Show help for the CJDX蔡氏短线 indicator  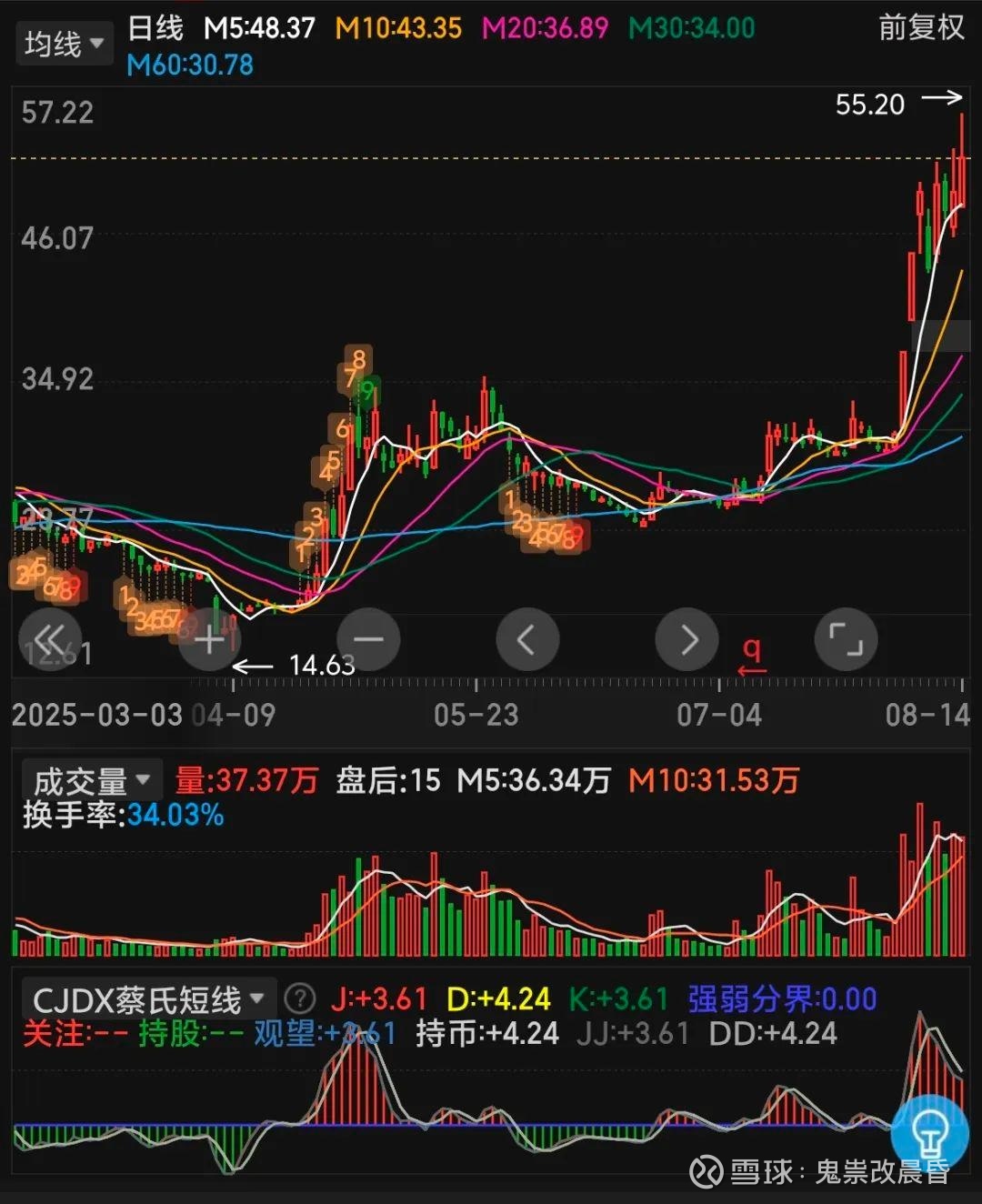tap(299, 999)
